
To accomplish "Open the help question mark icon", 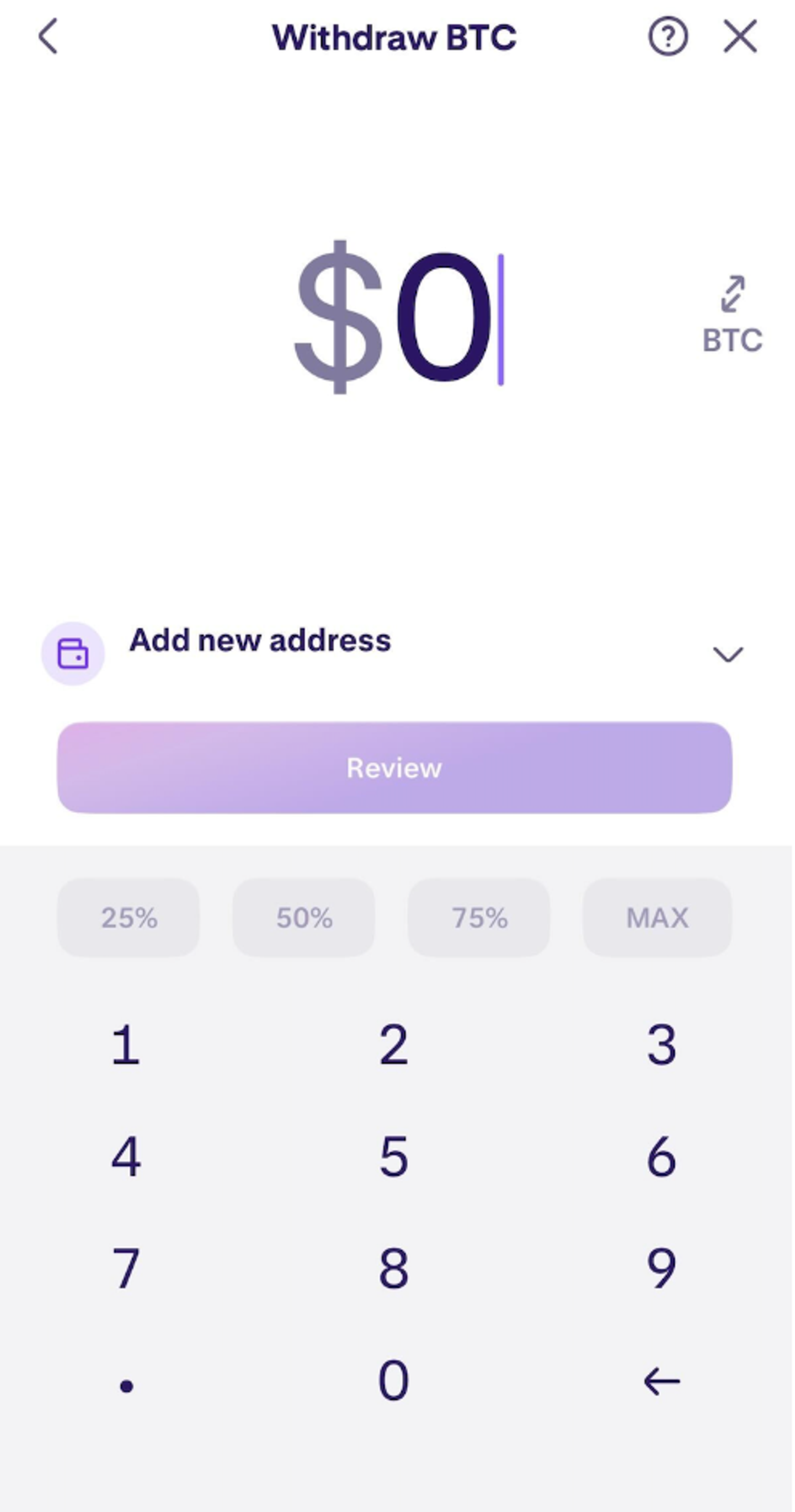I will tap(668, 36).
